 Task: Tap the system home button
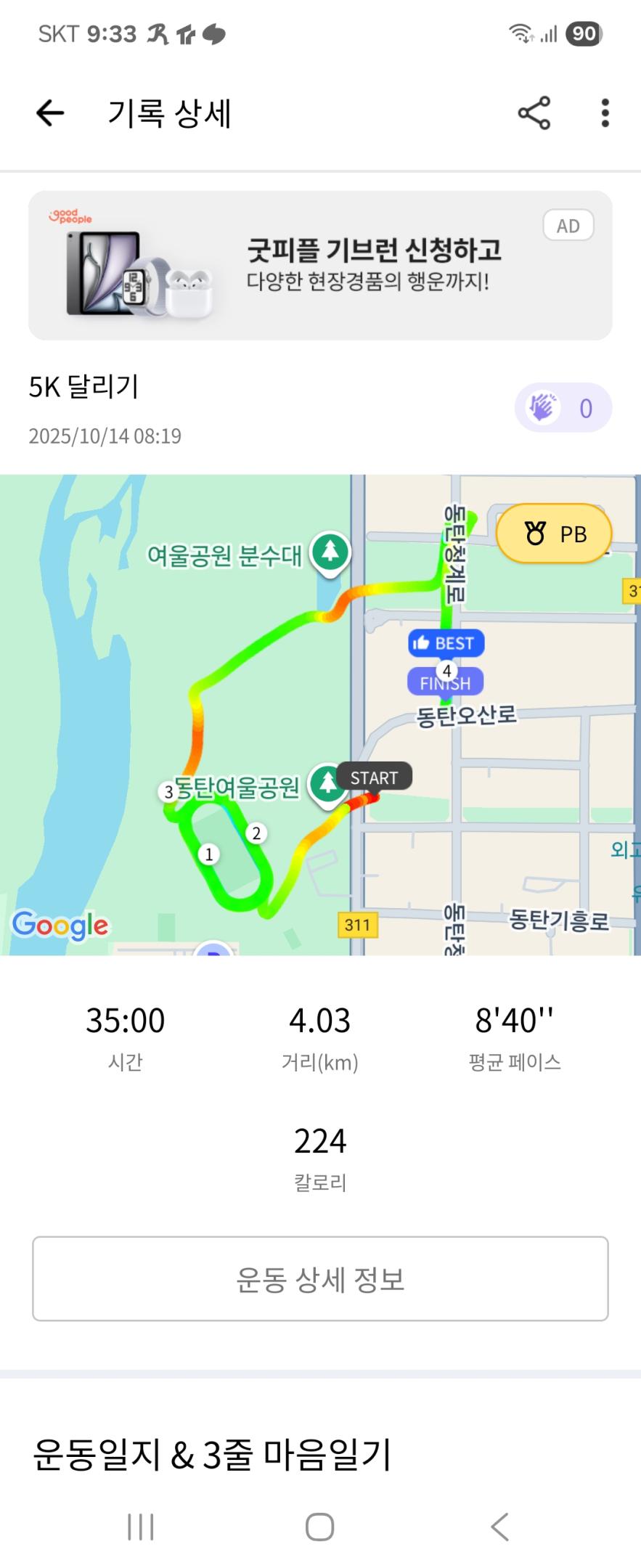point(320,1527)
